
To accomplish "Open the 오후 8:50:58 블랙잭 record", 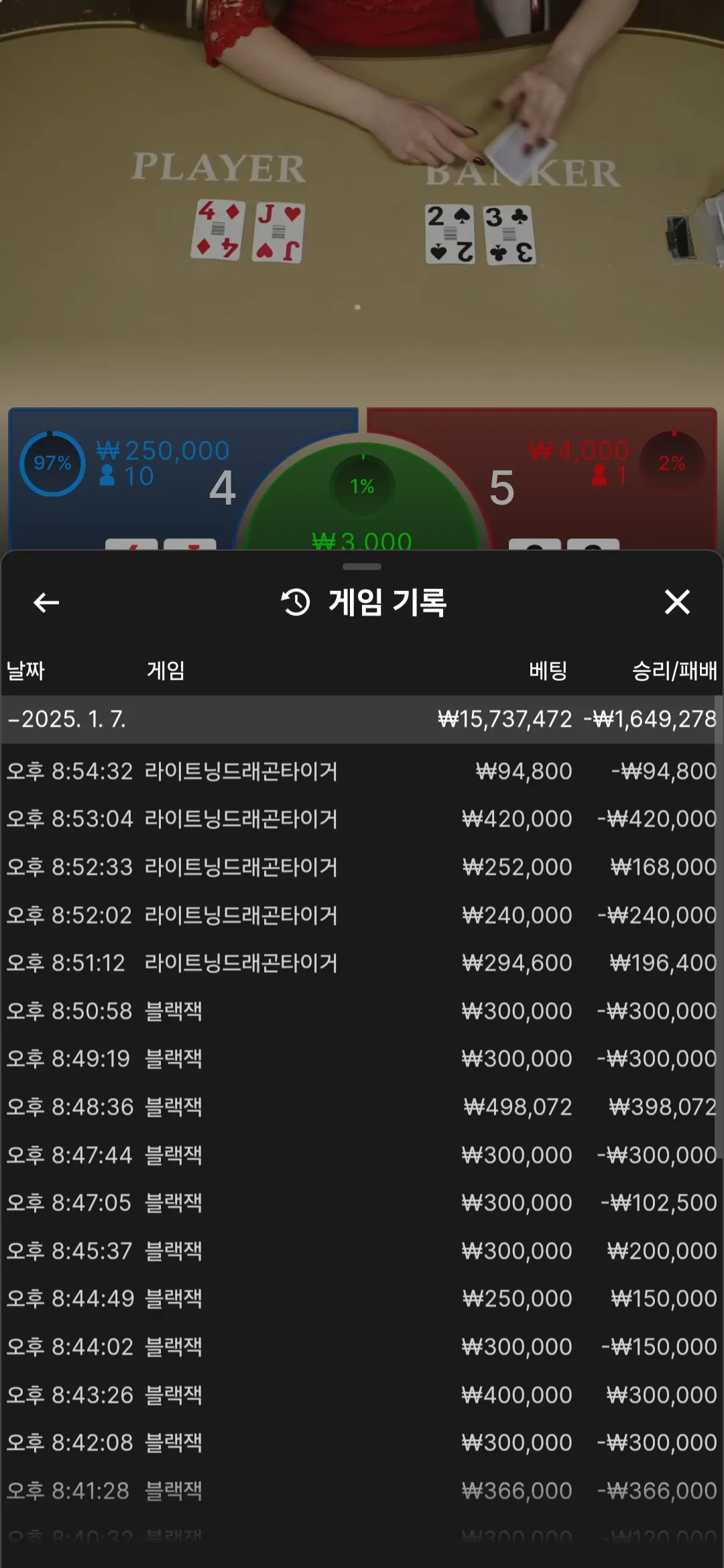I will click(x=361, y=1011).
